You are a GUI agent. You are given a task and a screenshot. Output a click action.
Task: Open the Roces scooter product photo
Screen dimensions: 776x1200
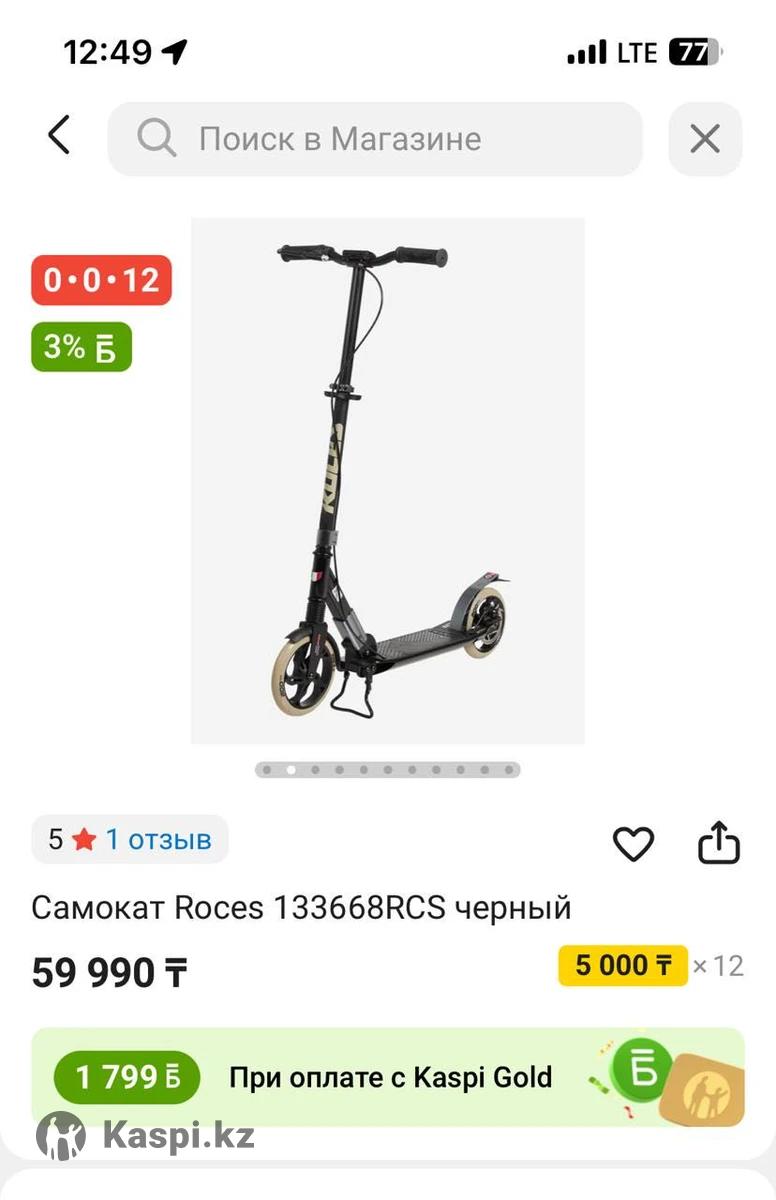388,480
